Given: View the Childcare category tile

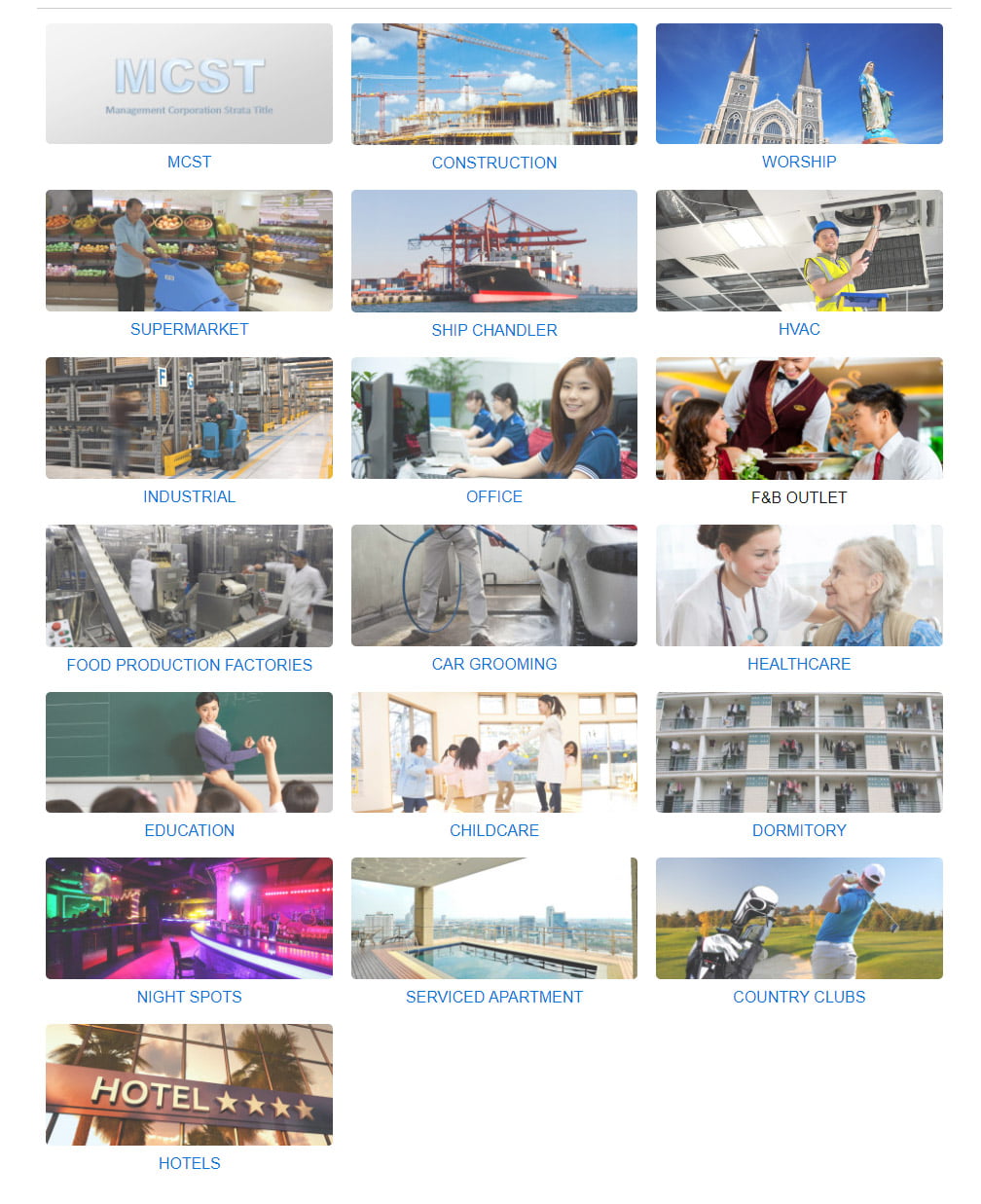Looking at the screenshot, I should [x=493, y=752].
